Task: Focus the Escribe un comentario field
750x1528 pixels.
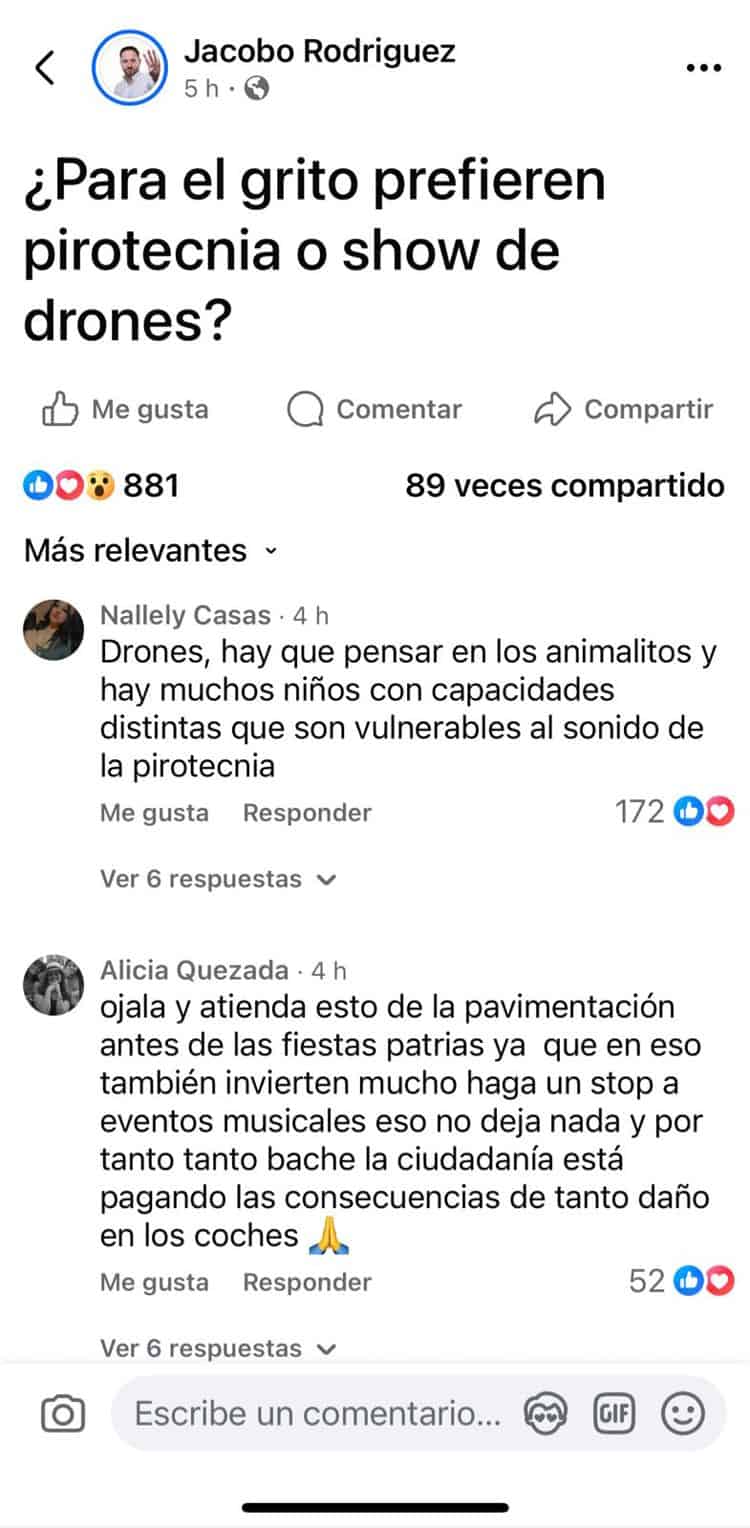Action: coord(317,1414)
